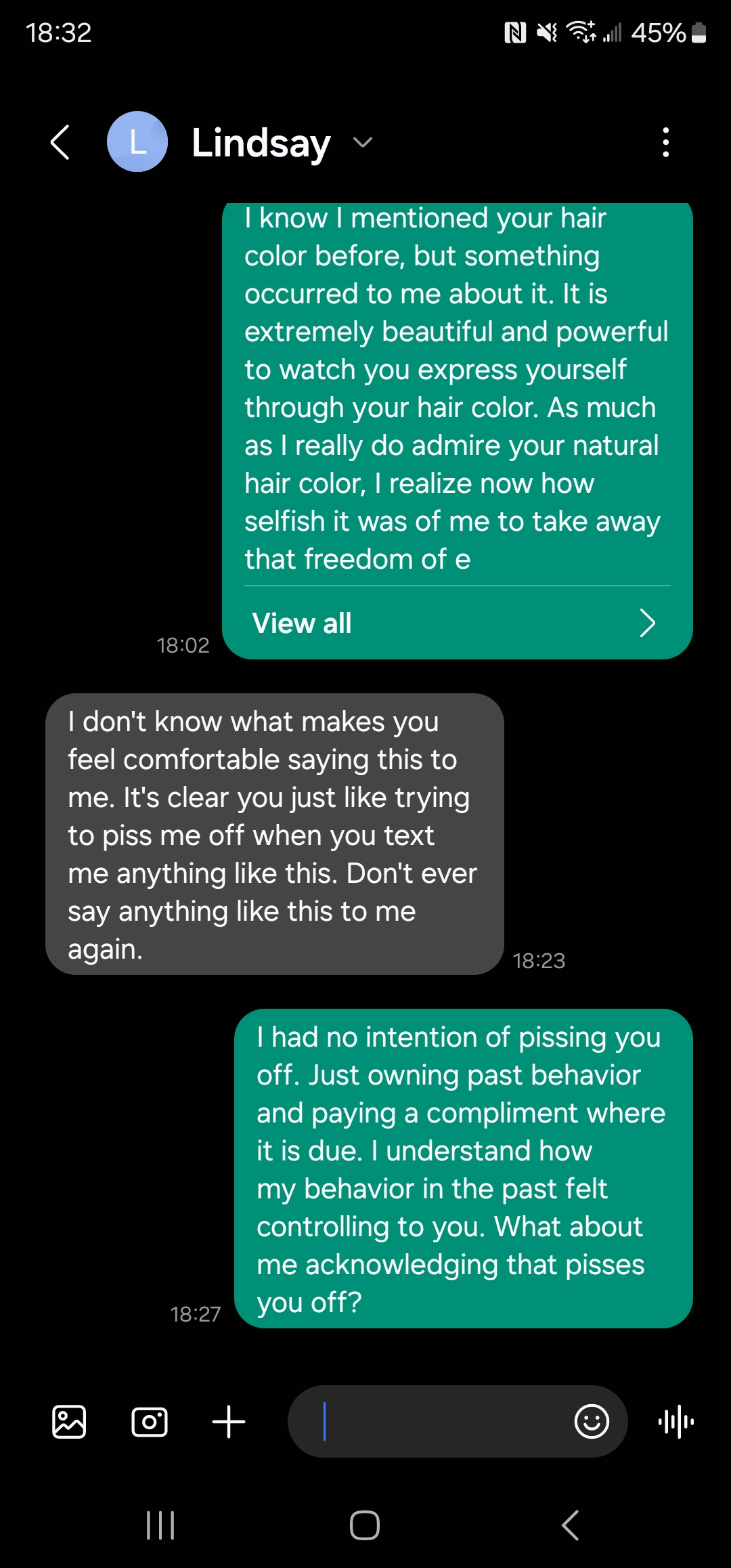Open Lindsay's contact avatar
This screenshot has width=731, height=1568.
pos(137,142)
